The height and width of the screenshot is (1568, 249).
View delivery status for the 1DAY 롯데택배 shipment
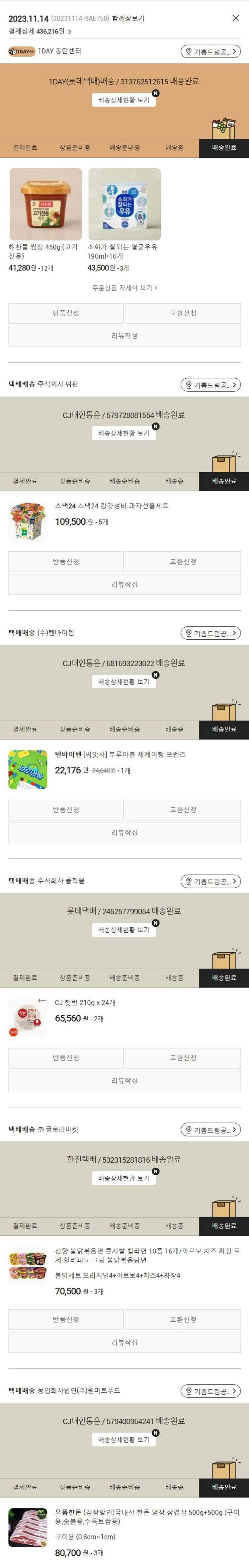click(124, 100)
